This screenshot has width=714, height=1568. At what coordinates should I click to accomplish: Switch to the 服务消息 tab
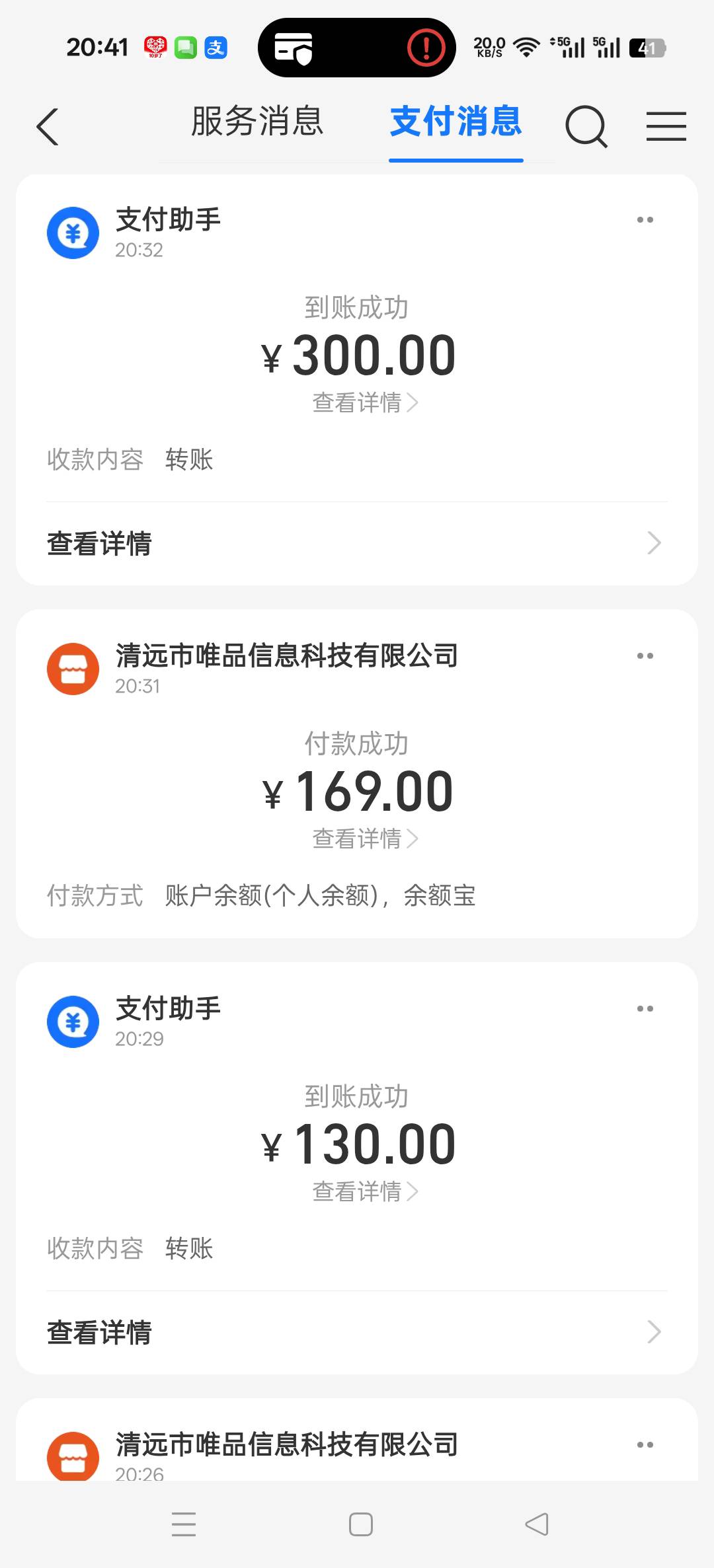click(x=257, y=122)
